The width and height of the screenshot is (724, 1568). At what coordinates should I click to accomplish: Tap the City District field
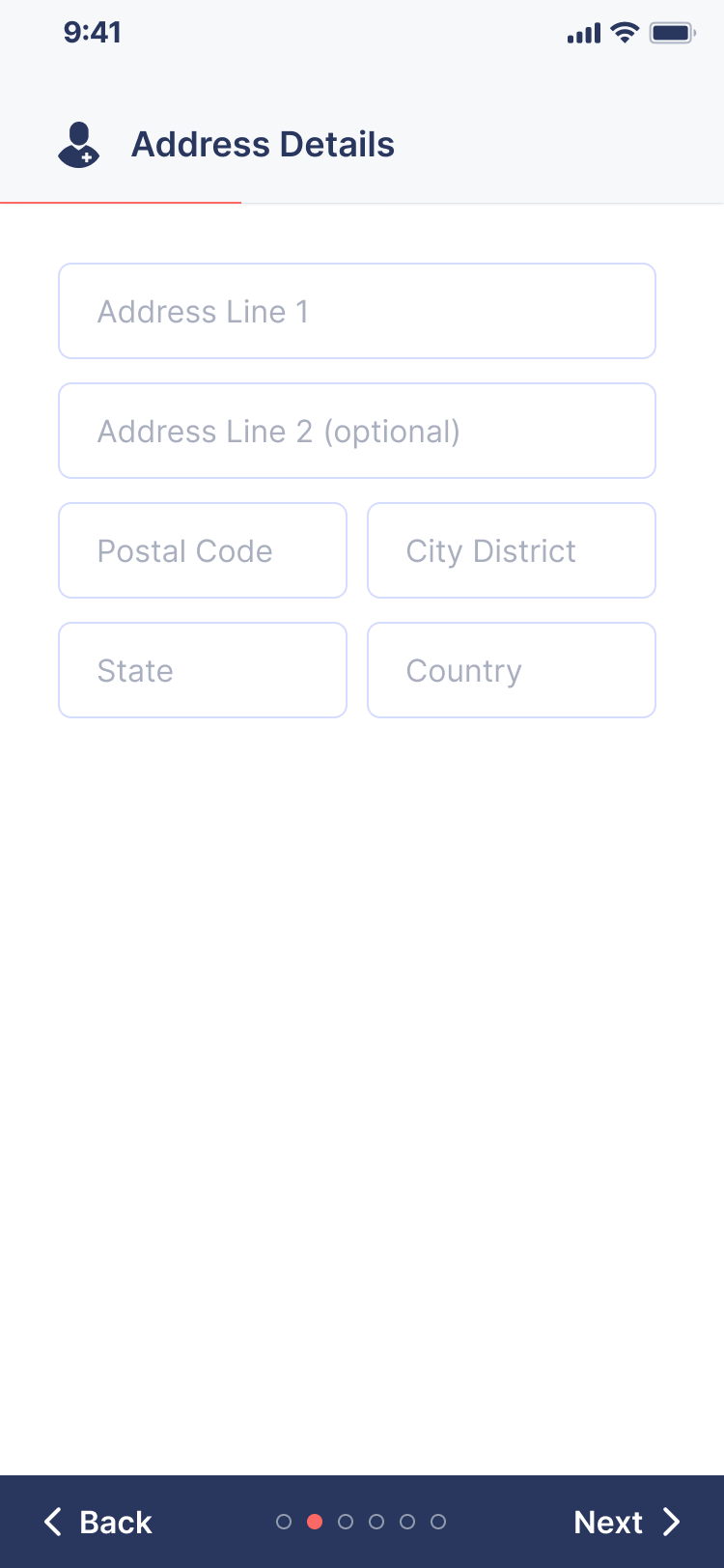512,550
